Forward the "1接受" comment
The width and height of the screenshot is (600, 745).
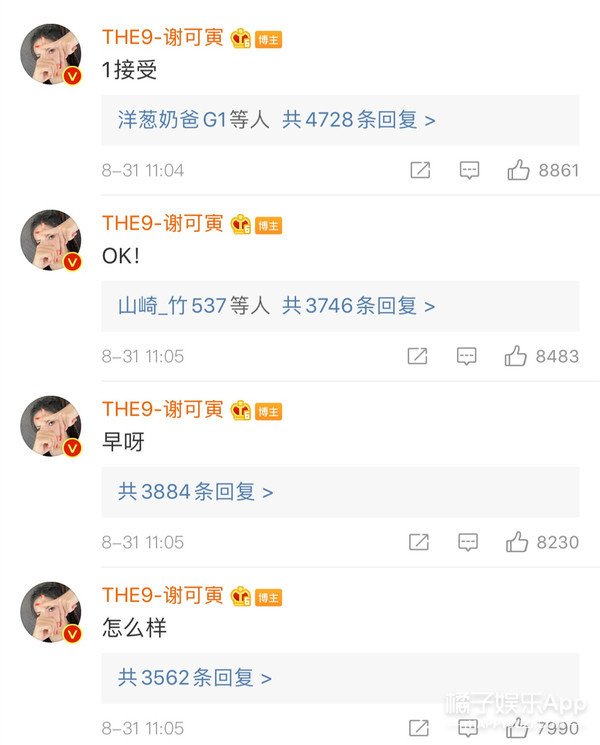coord(420,170)
